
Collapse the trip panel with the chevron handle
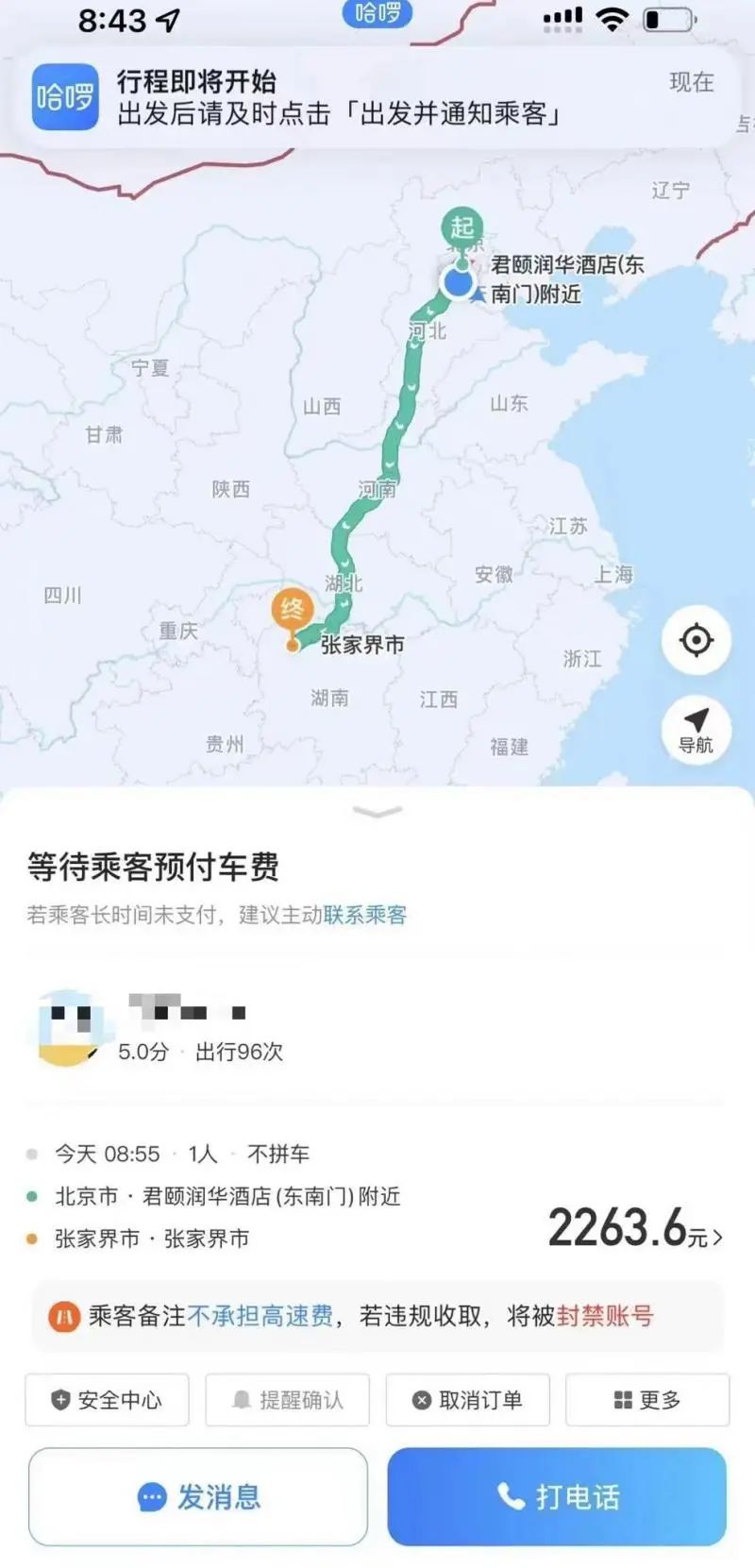(377, 813)
